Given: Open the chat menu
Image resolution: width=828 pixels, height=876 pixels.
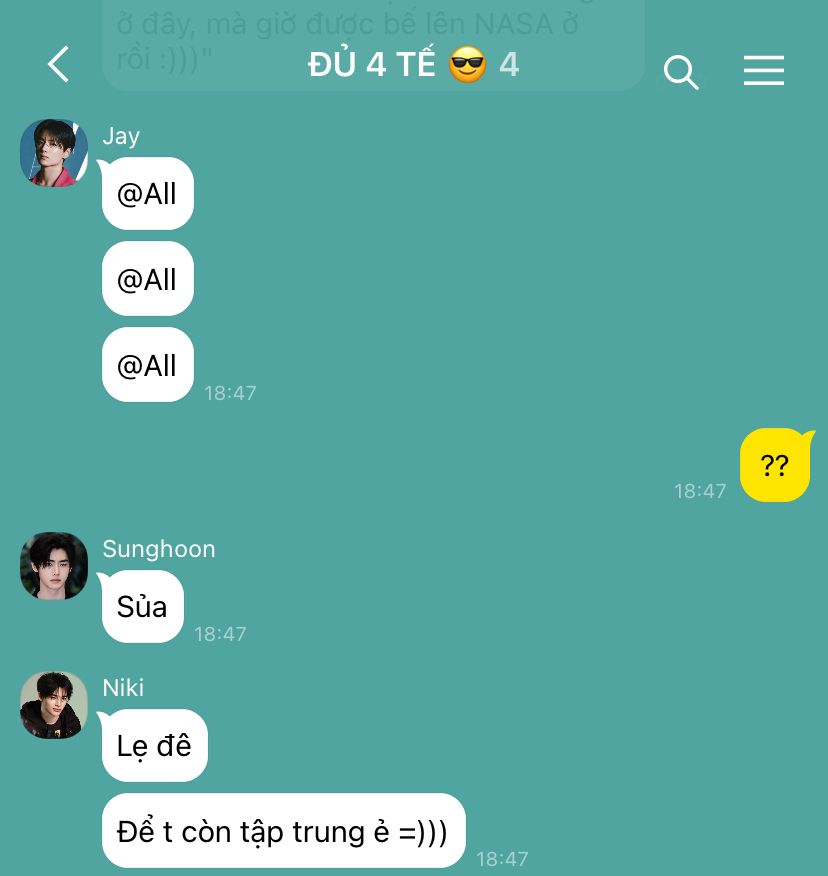Looking at the screenshot, I should pyautogui.click(x=763, y=70).
